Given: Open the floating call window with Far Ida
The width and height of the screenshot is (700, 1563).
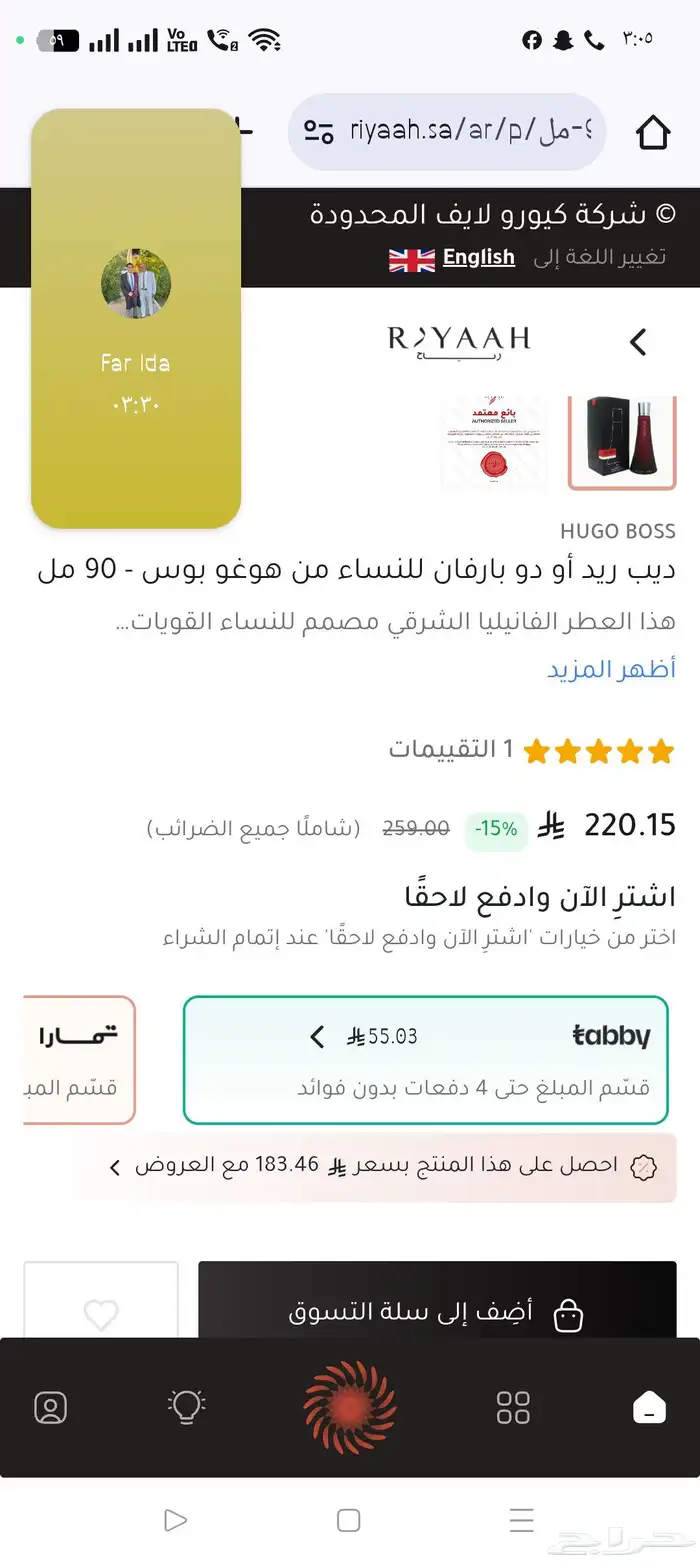Looking at the screenshot, I should tap(136, 318).
